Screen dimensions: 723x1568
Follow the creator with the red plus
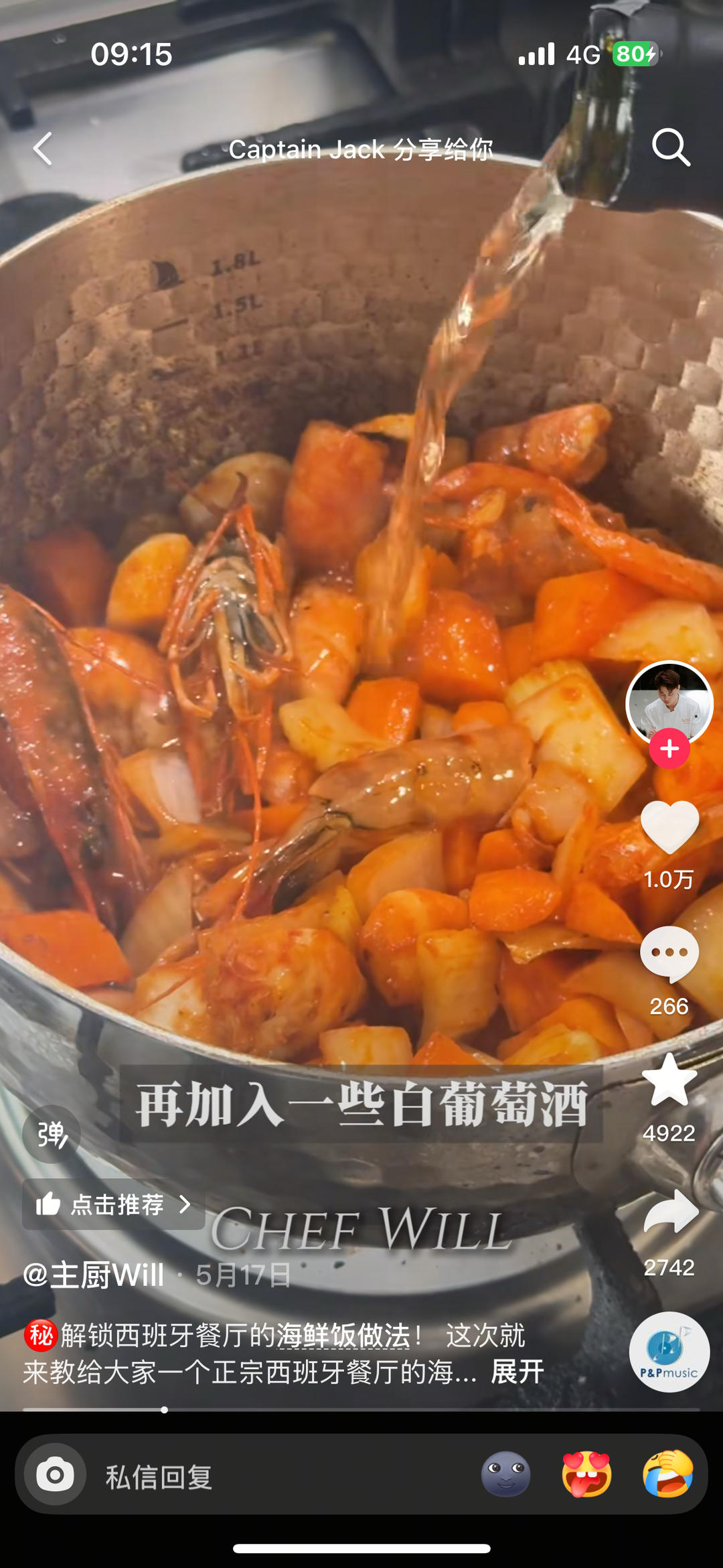[x=669, y=749]
